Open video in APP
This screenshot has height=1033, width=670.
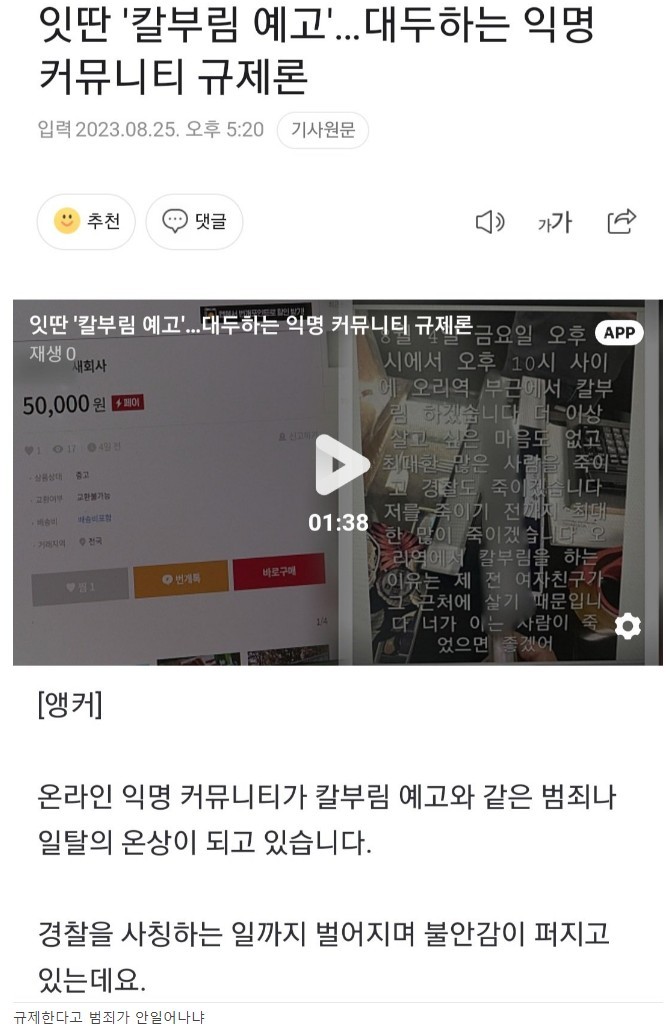619,333
